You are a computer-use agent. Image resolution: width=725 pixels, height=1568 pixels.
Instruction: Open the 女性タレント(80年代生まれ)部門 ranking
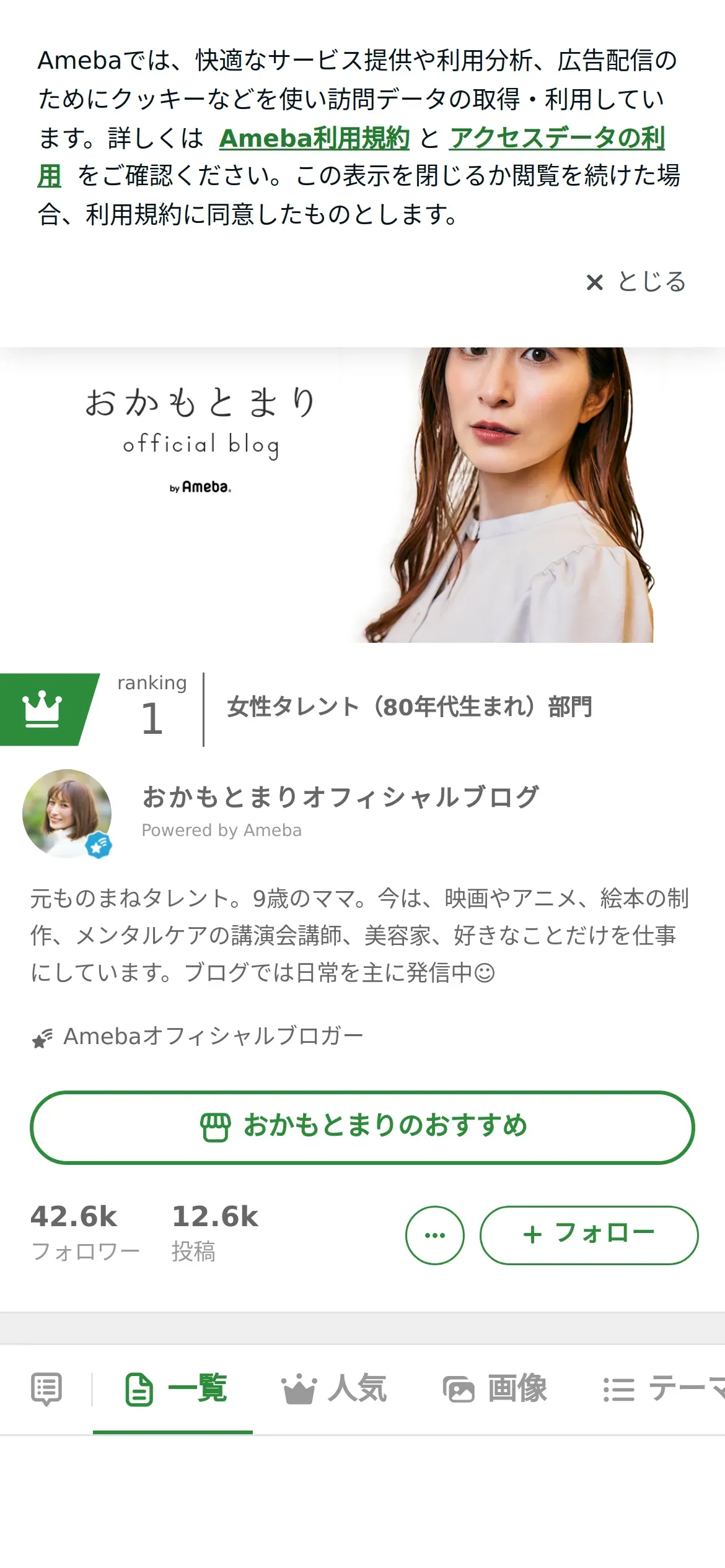pos(410,707)
